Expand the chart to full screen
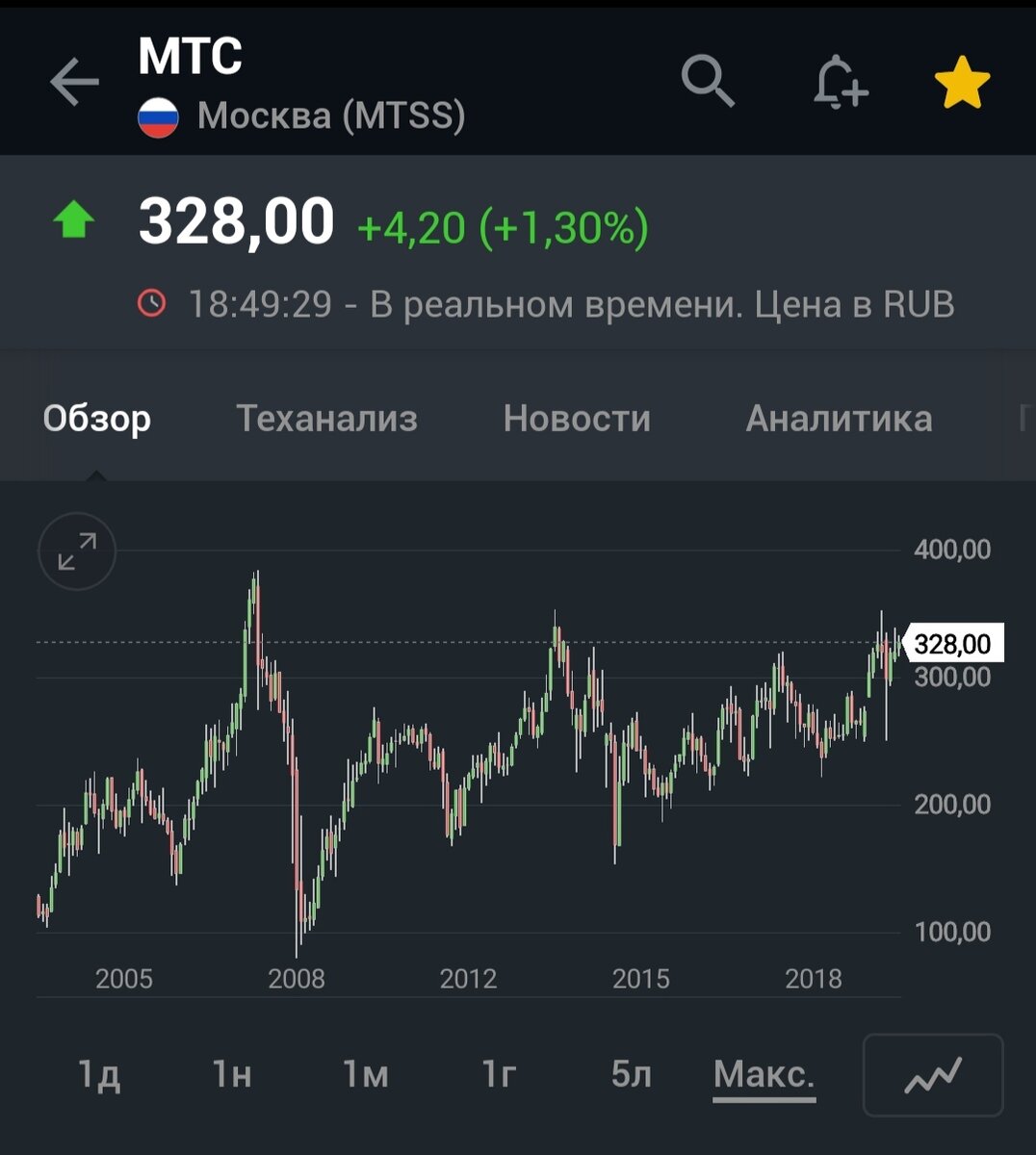1036x1155 pixels. tap(77, 552)
